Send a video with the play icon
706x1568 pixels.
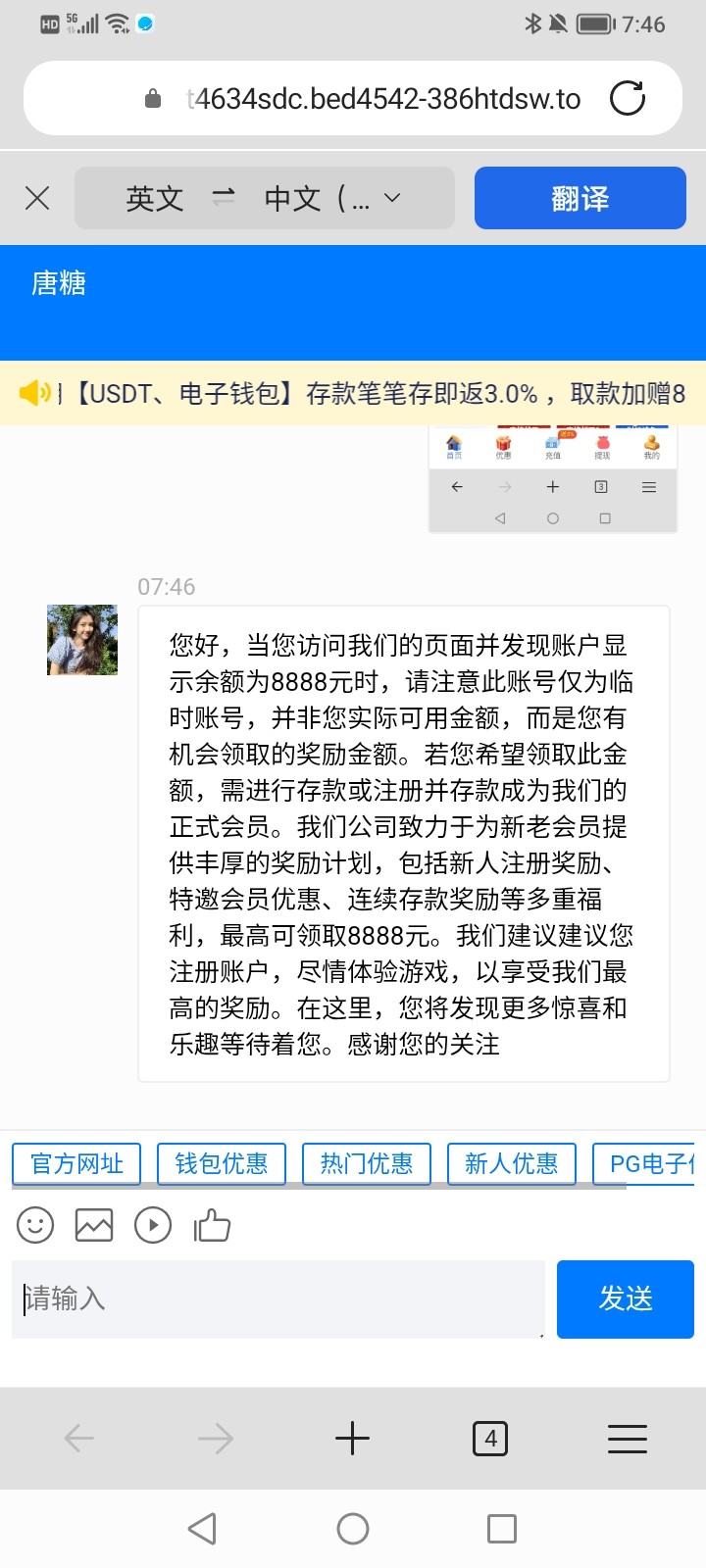point(153,1225)
